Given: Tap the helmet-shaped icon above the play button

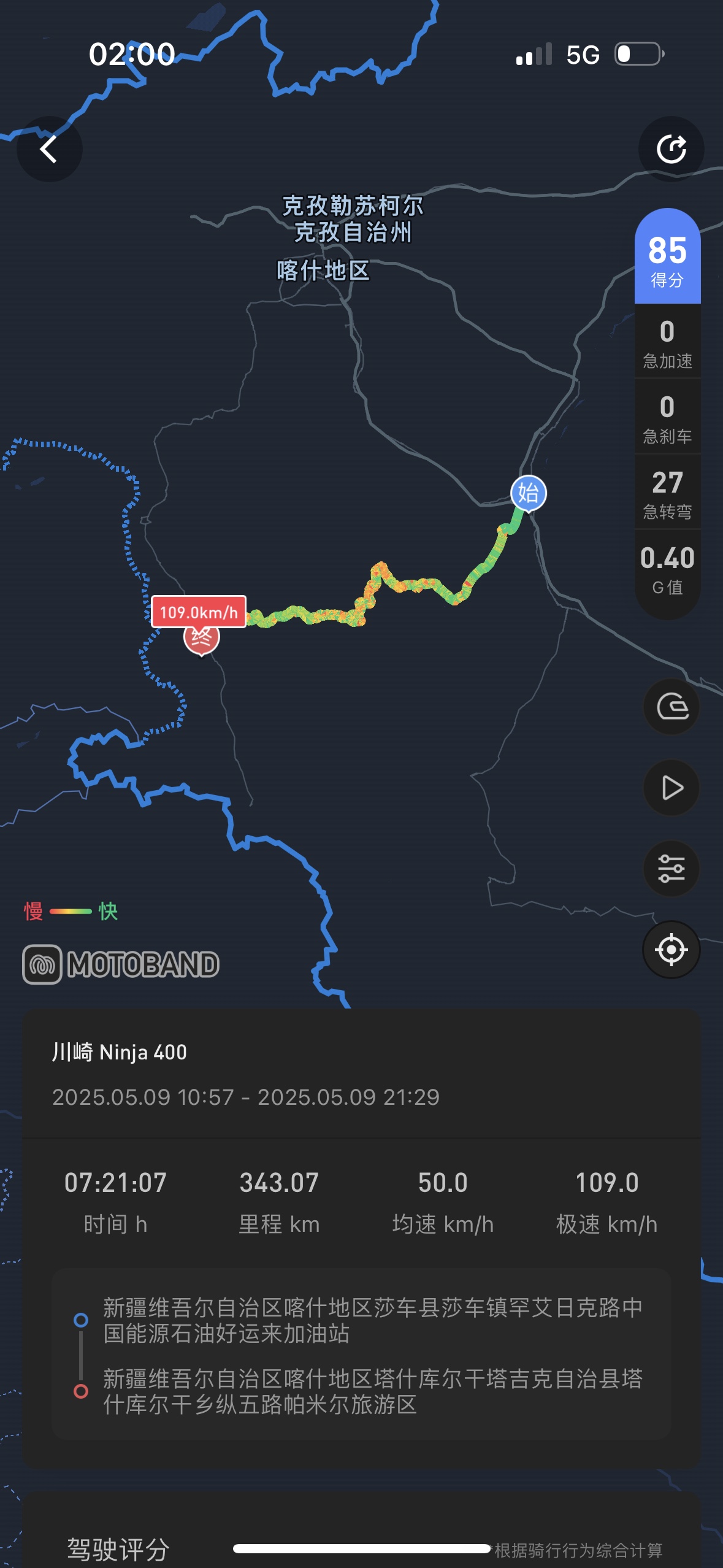Looking at the screenshot, I should (x=671, y=707).
